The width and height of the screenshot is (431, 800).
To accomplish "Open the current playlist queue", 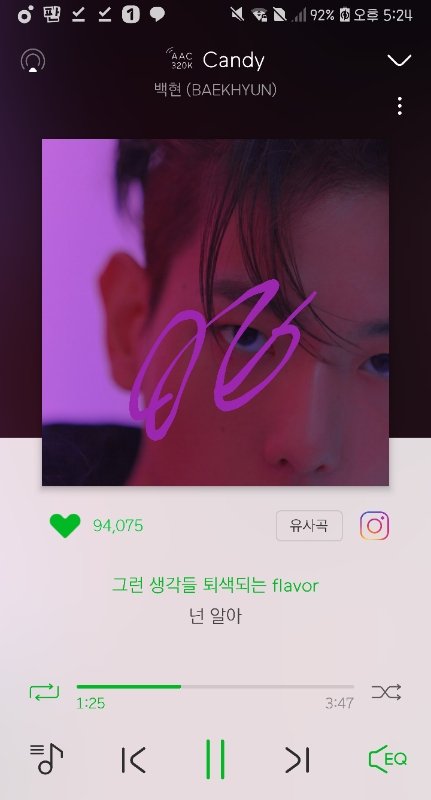I will pos(46,759).
